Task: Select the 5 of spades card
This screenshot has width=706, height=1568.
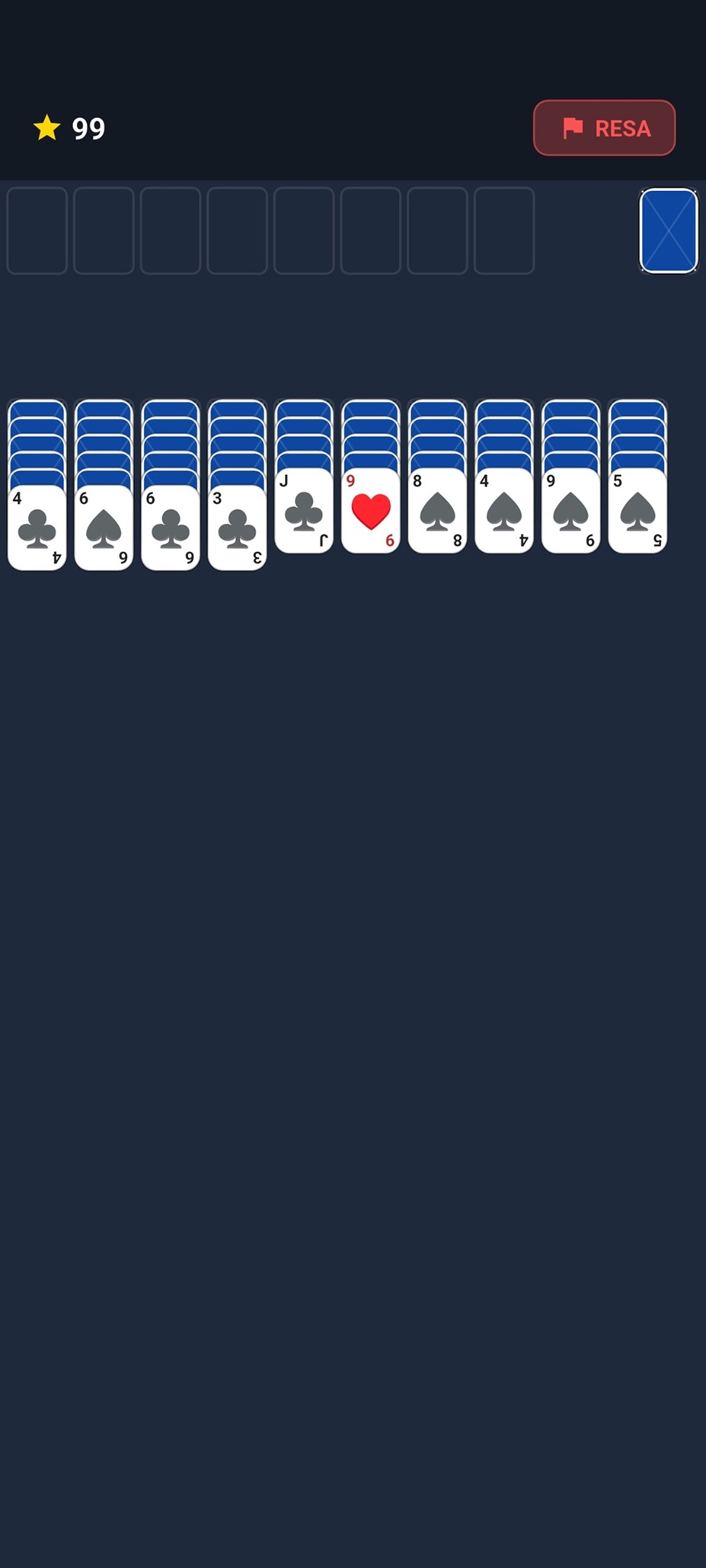Action: pyautogui.click(x=637, y=511)
